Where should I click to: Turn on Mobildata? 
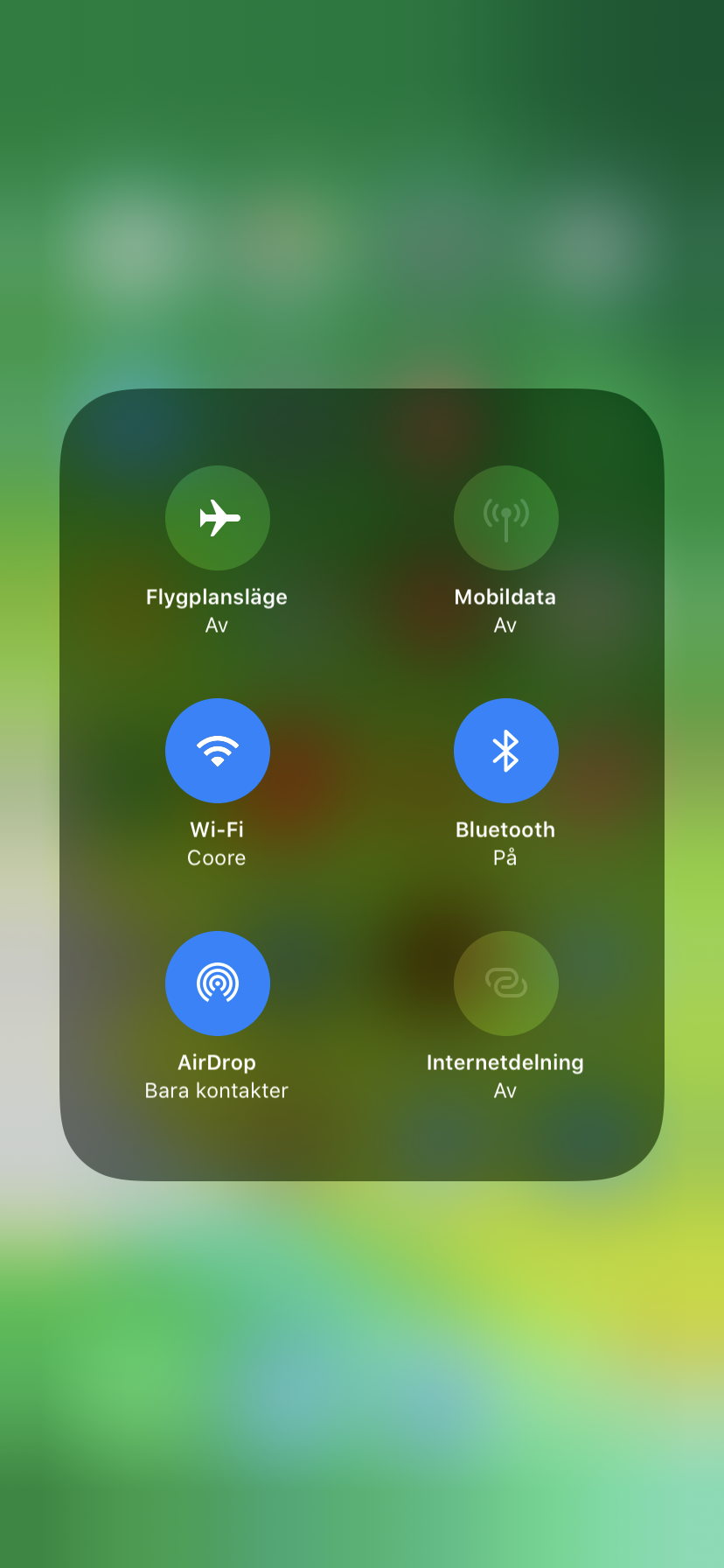click(x=505, y=518)
